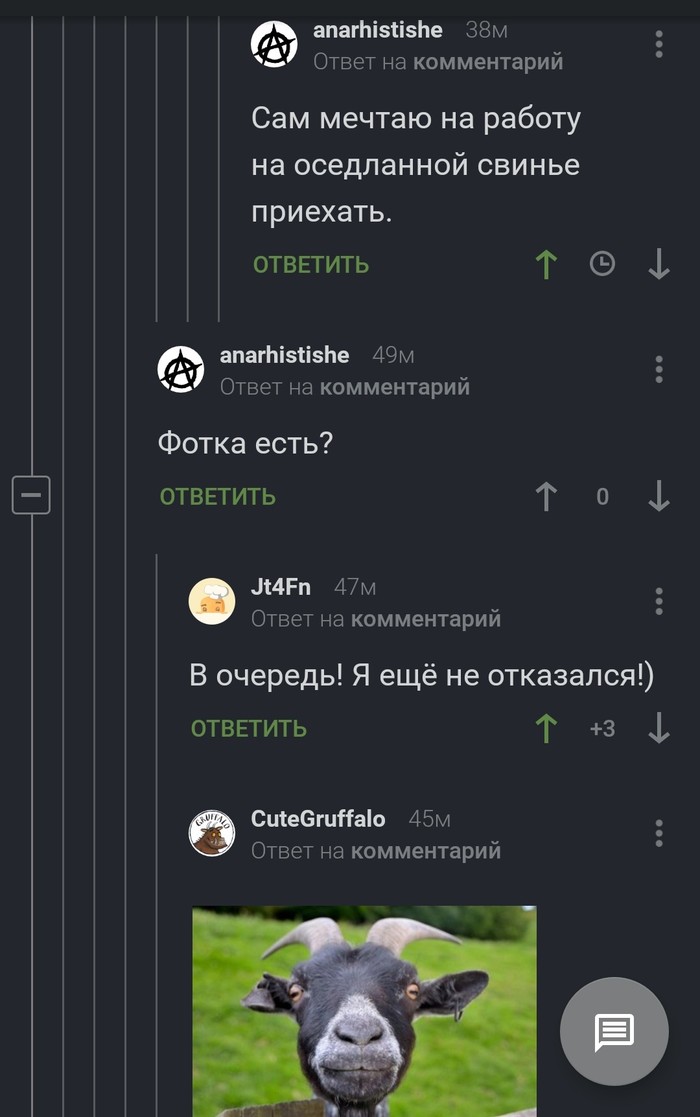Open Jt4Fn's profile
700x1117 pixels.
[x=280, y=587]
